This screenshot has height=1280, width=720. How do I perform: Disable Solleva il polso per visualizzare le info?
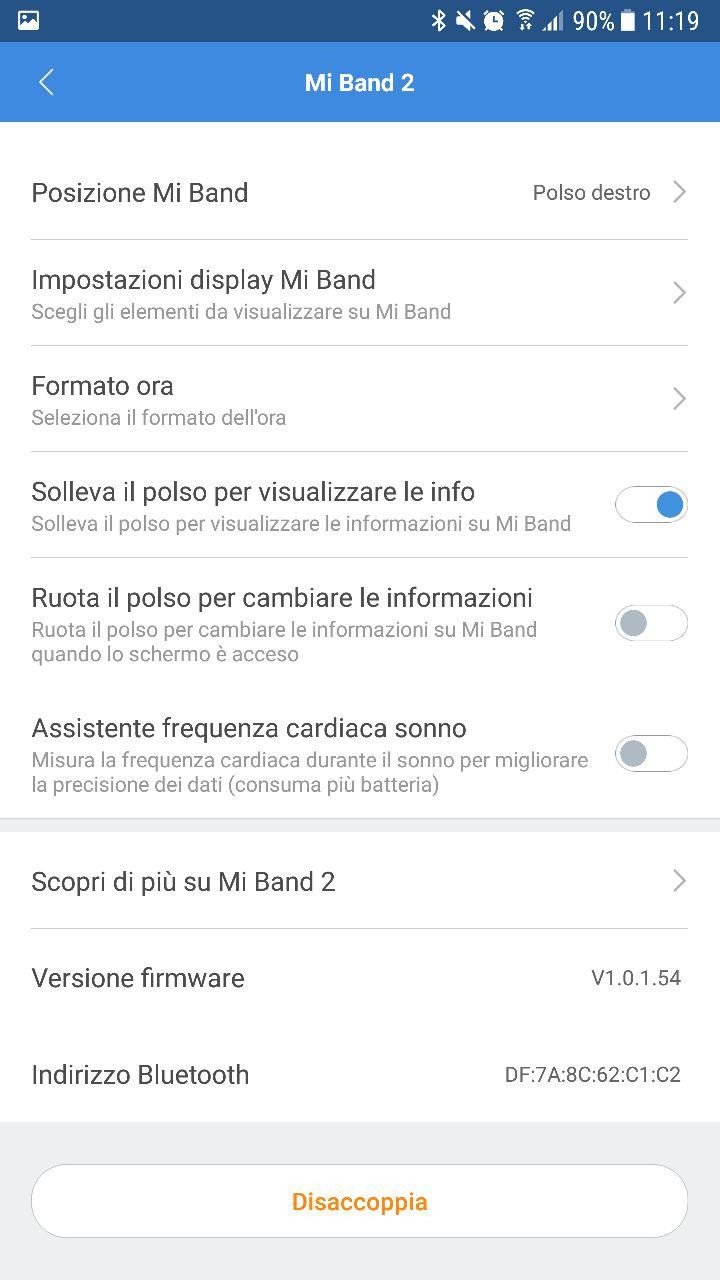point(651,505)
